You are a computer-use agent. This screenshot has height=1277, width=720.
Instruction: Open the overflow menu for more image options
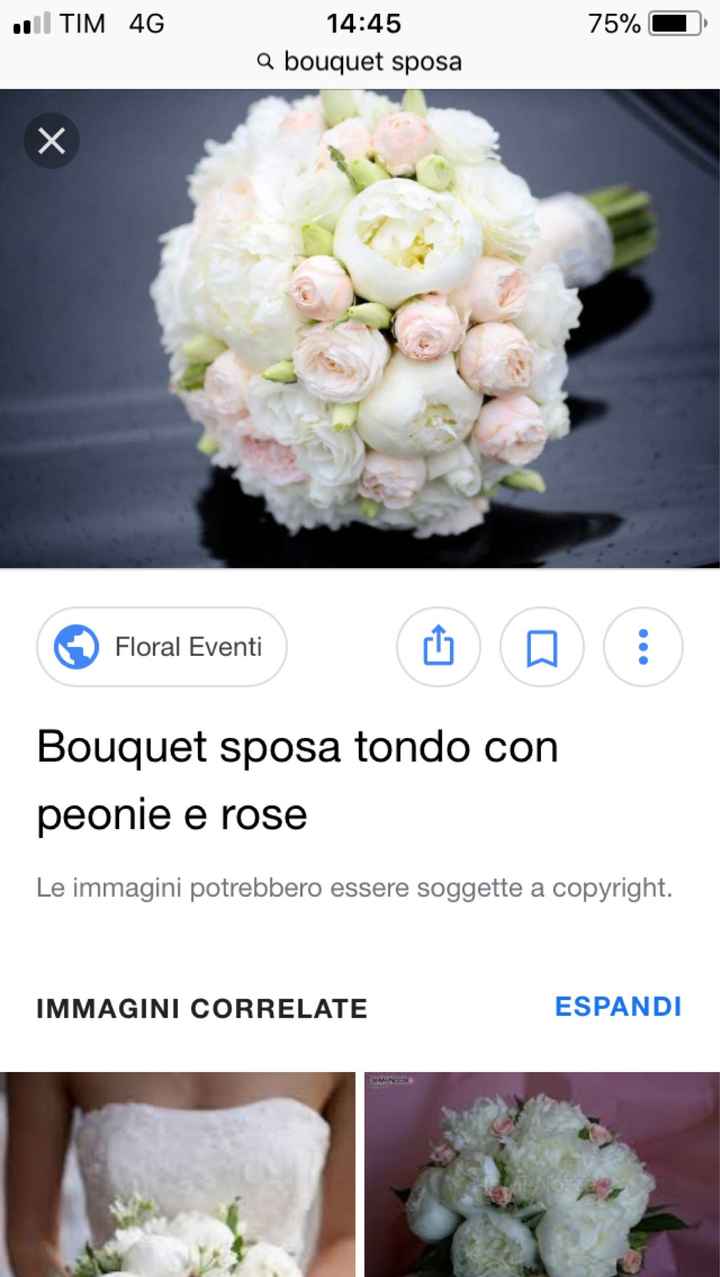[x=643, y=647]
